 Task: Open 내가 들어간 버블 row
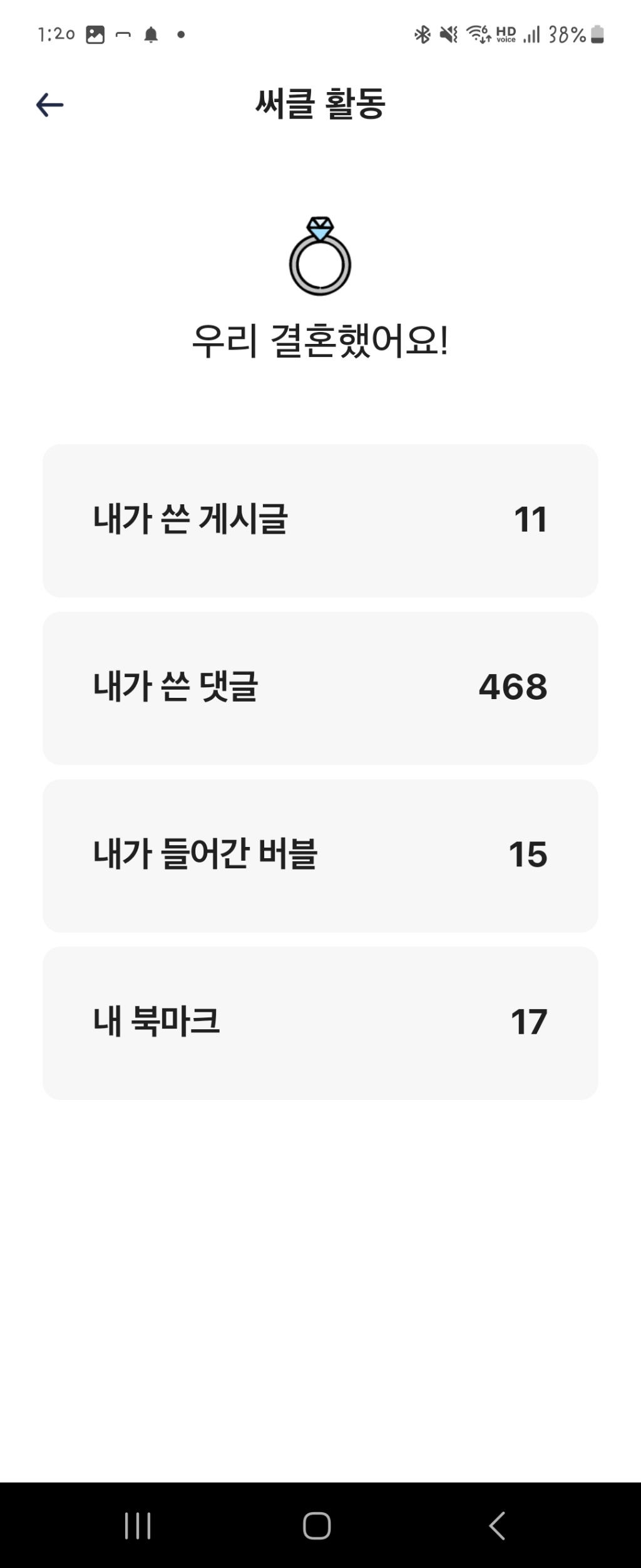[320, 854]
